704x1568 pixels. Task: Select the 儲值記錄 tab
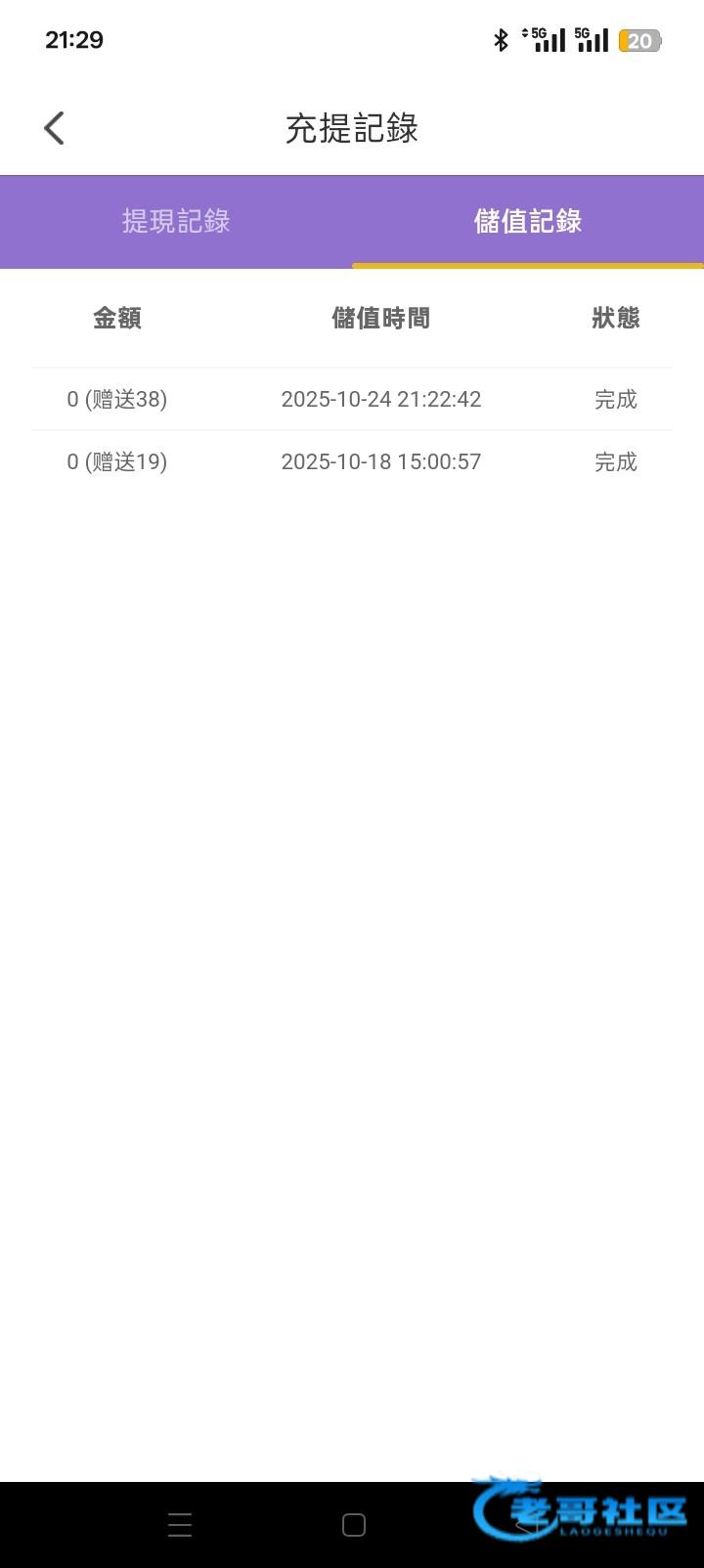[x=528, y=222]
